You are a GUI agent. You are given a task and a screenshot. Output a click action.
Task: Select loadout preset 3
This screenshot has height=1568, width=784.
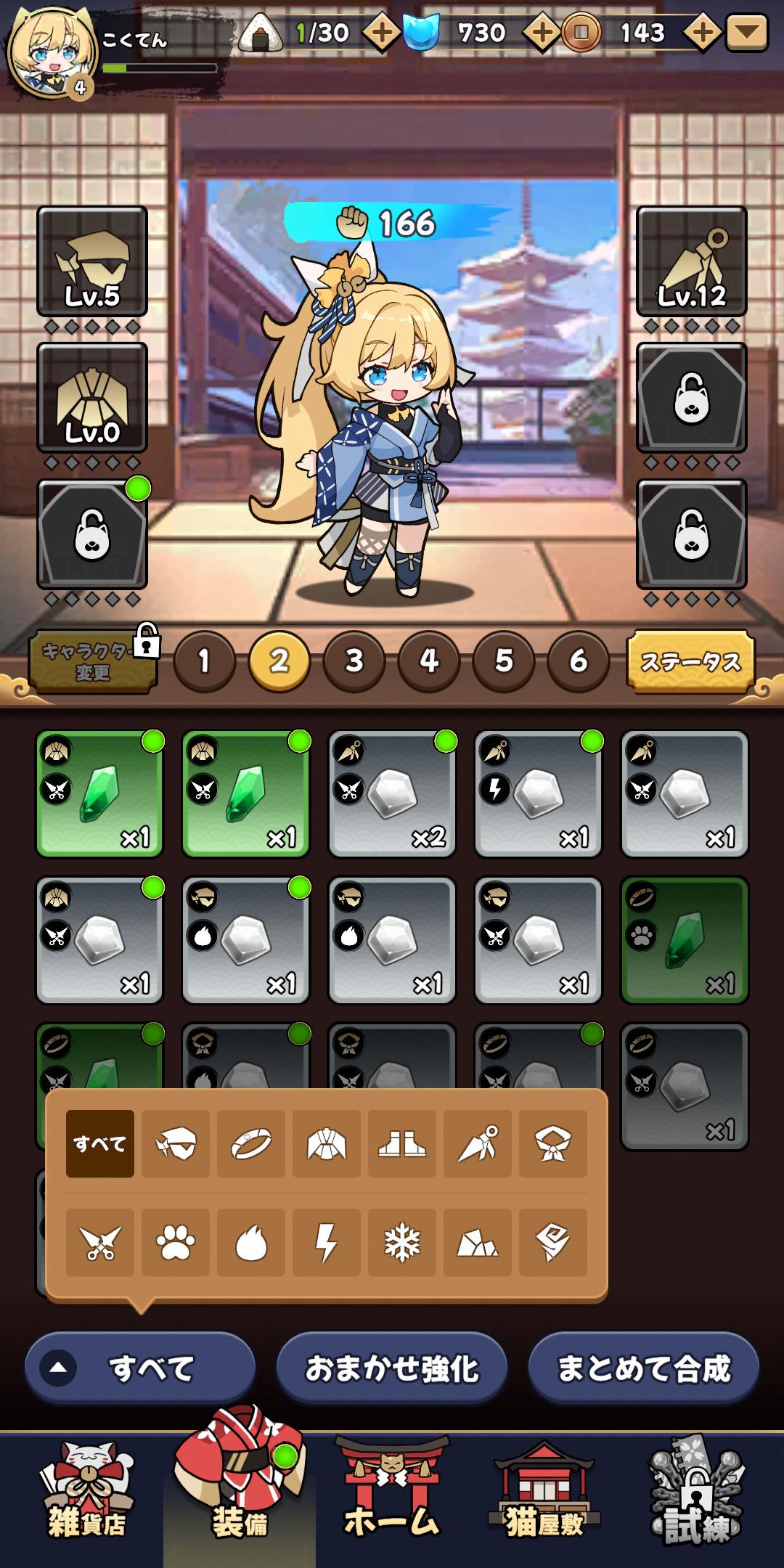click(354, 661)
